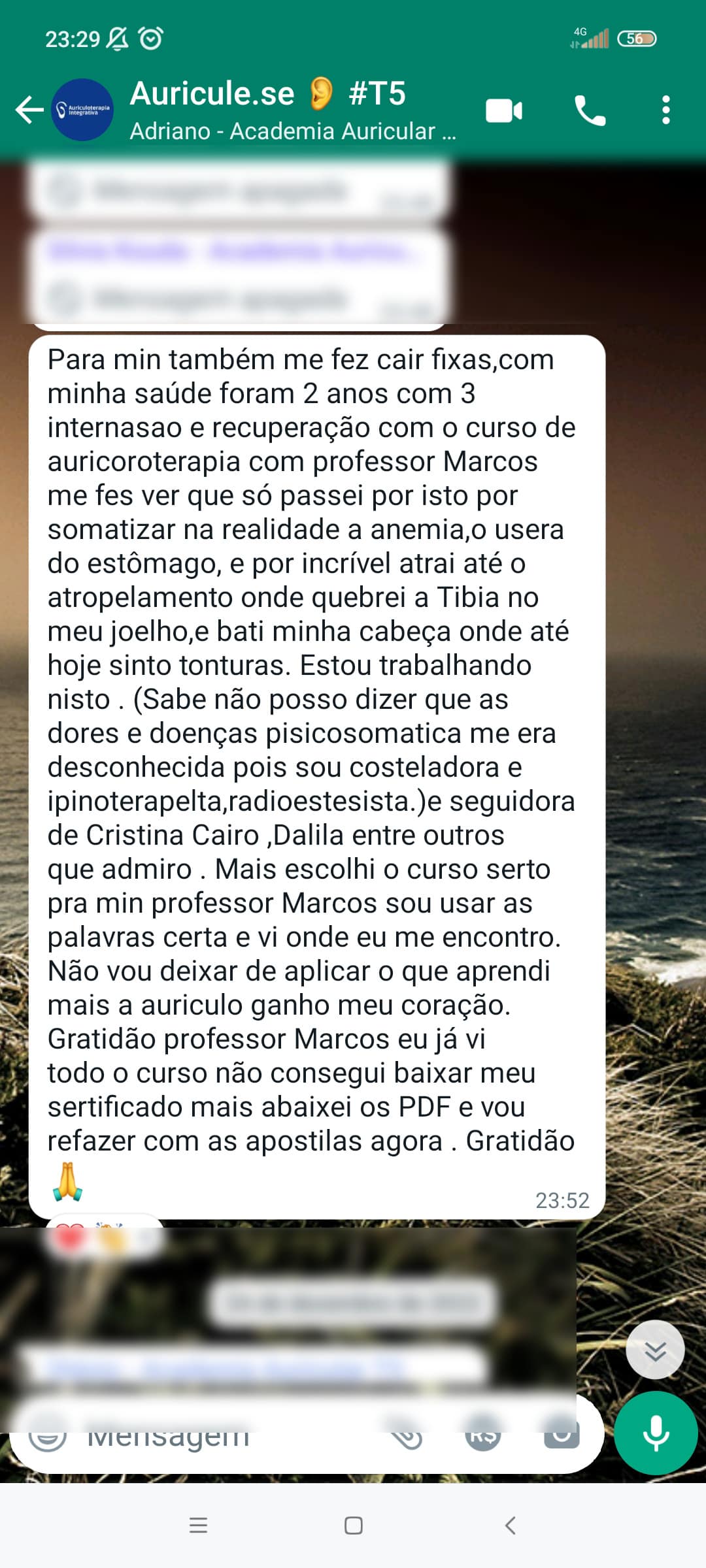Start a video call in Auricule.se group

point(503,110)
